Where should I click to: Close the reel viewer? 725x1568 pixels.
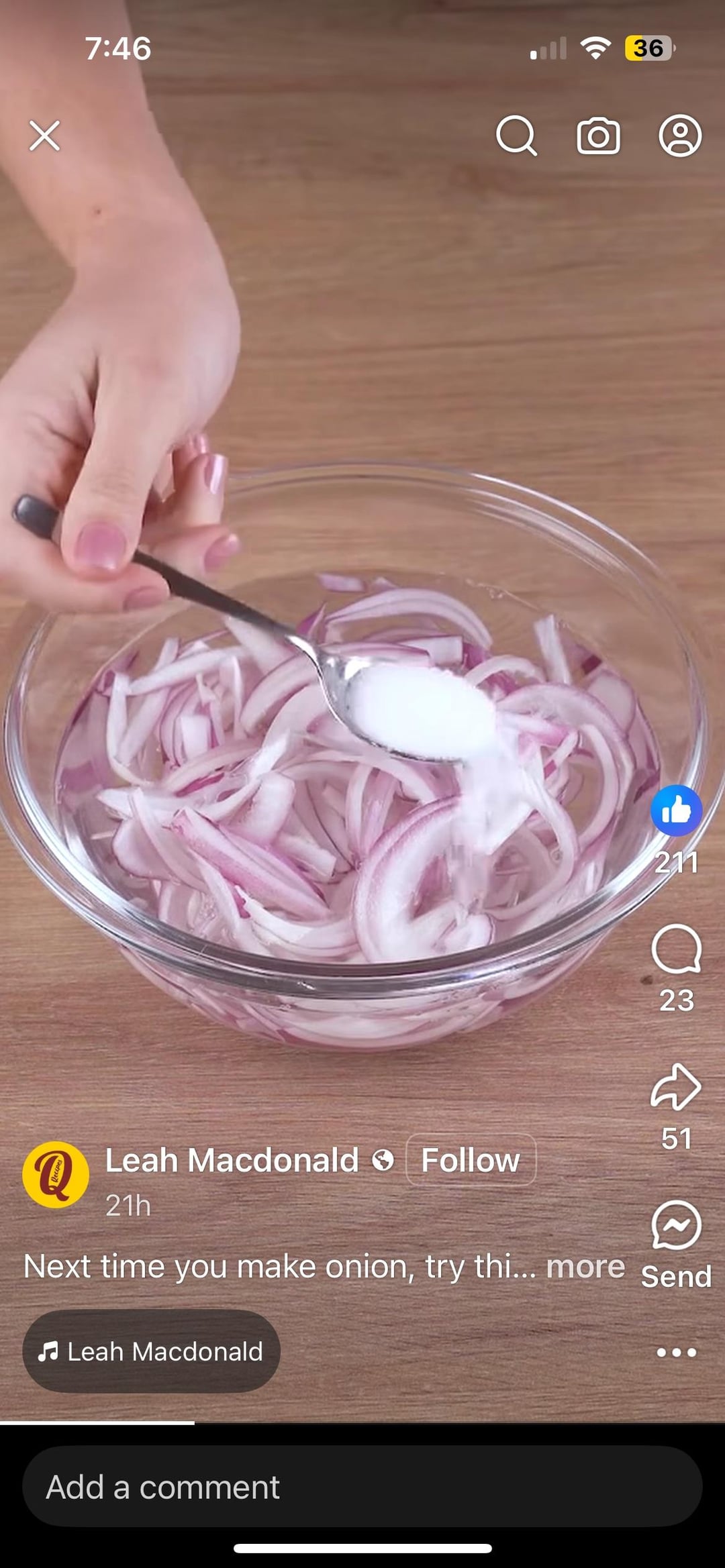click(45, 136)
